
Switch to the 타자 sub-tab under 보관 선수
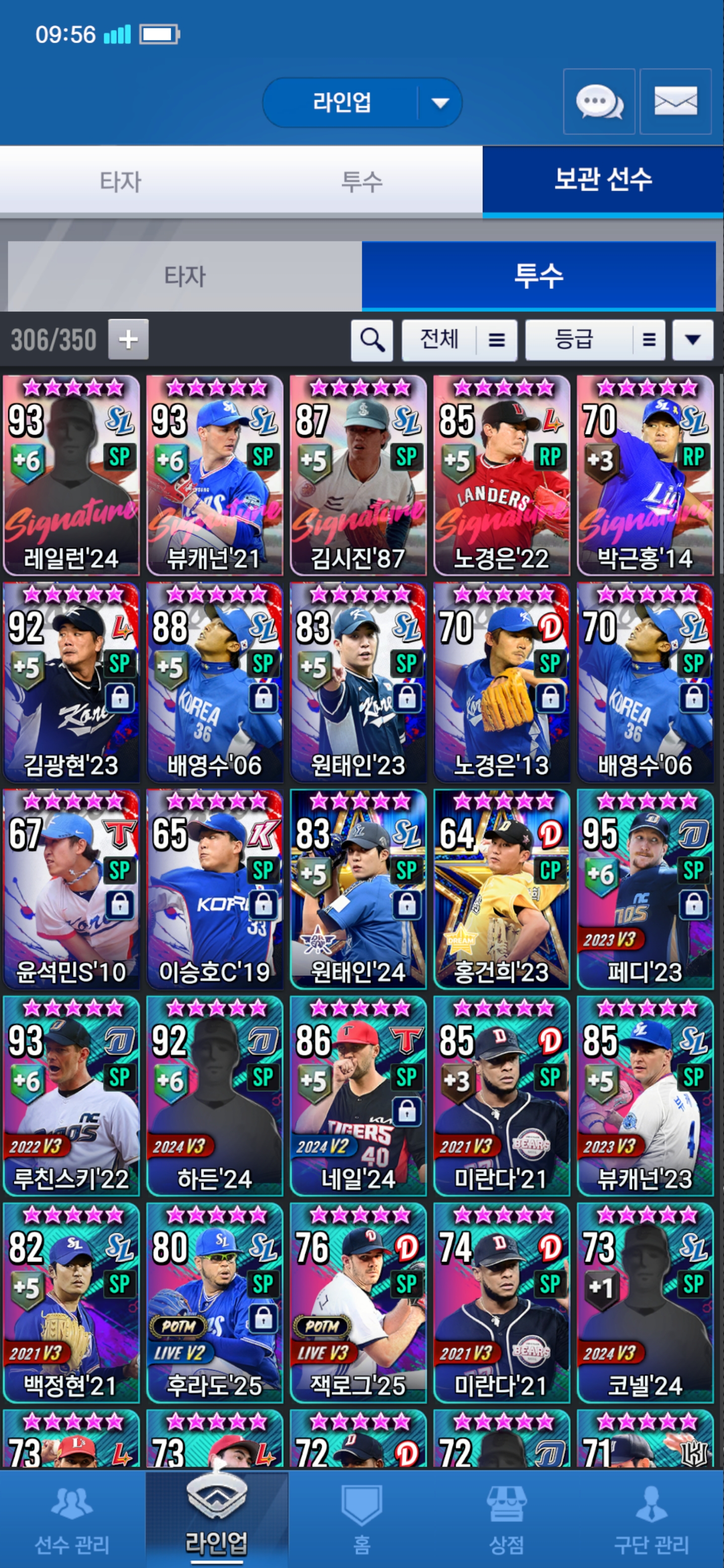(x=185, y=276)
